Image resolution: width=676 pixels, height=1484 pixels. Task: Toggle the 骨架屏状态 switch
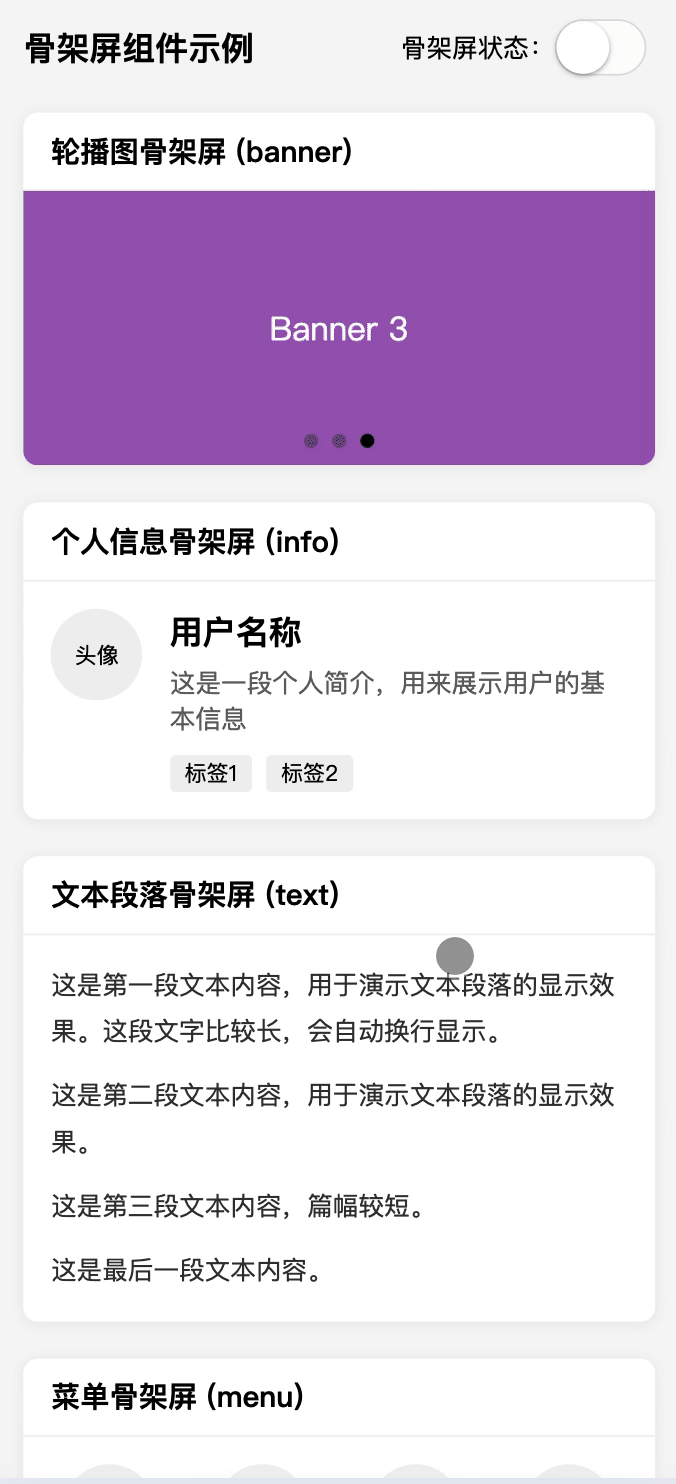[600, 48]
